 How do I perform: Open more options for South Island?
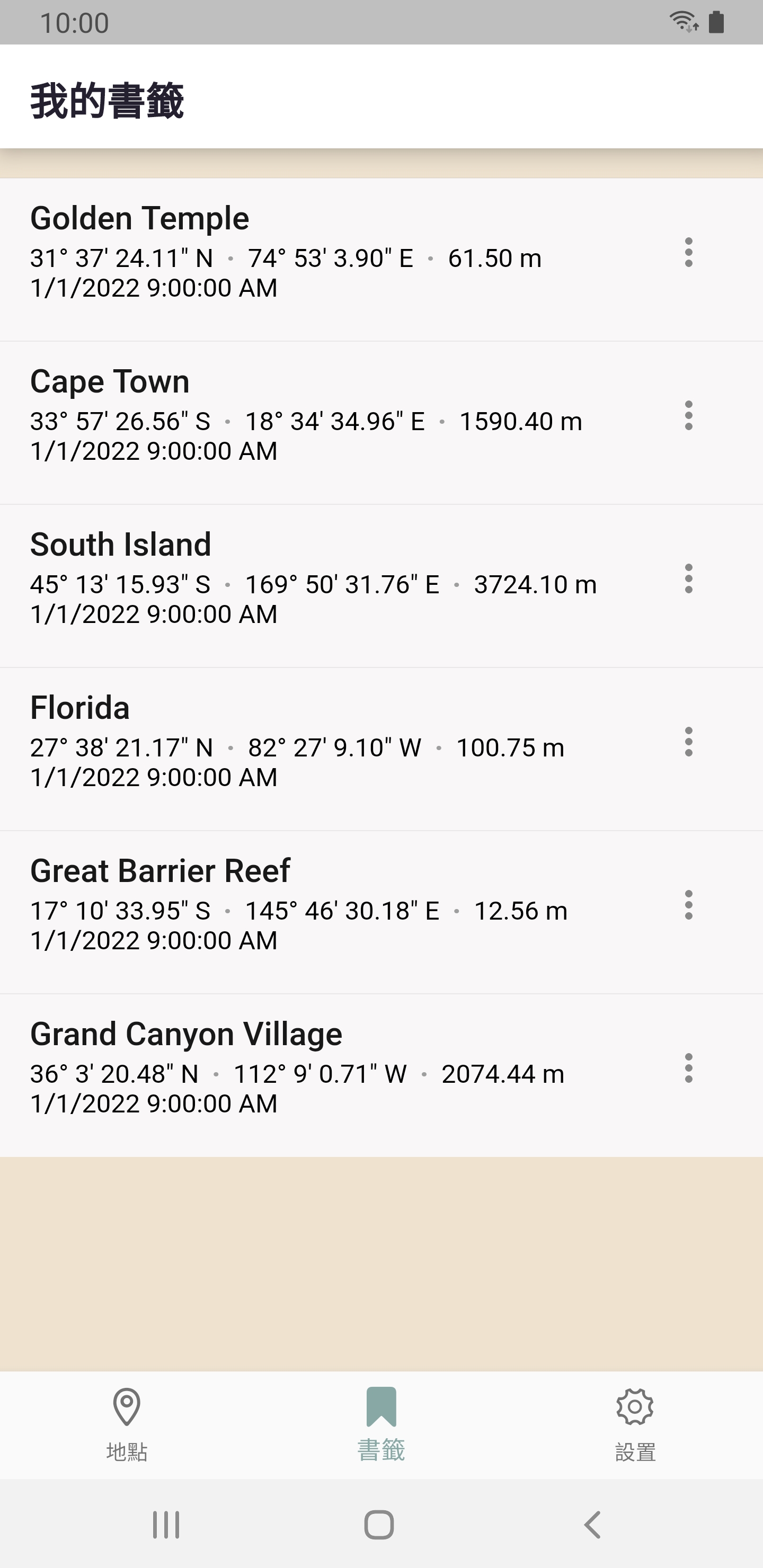688,578
